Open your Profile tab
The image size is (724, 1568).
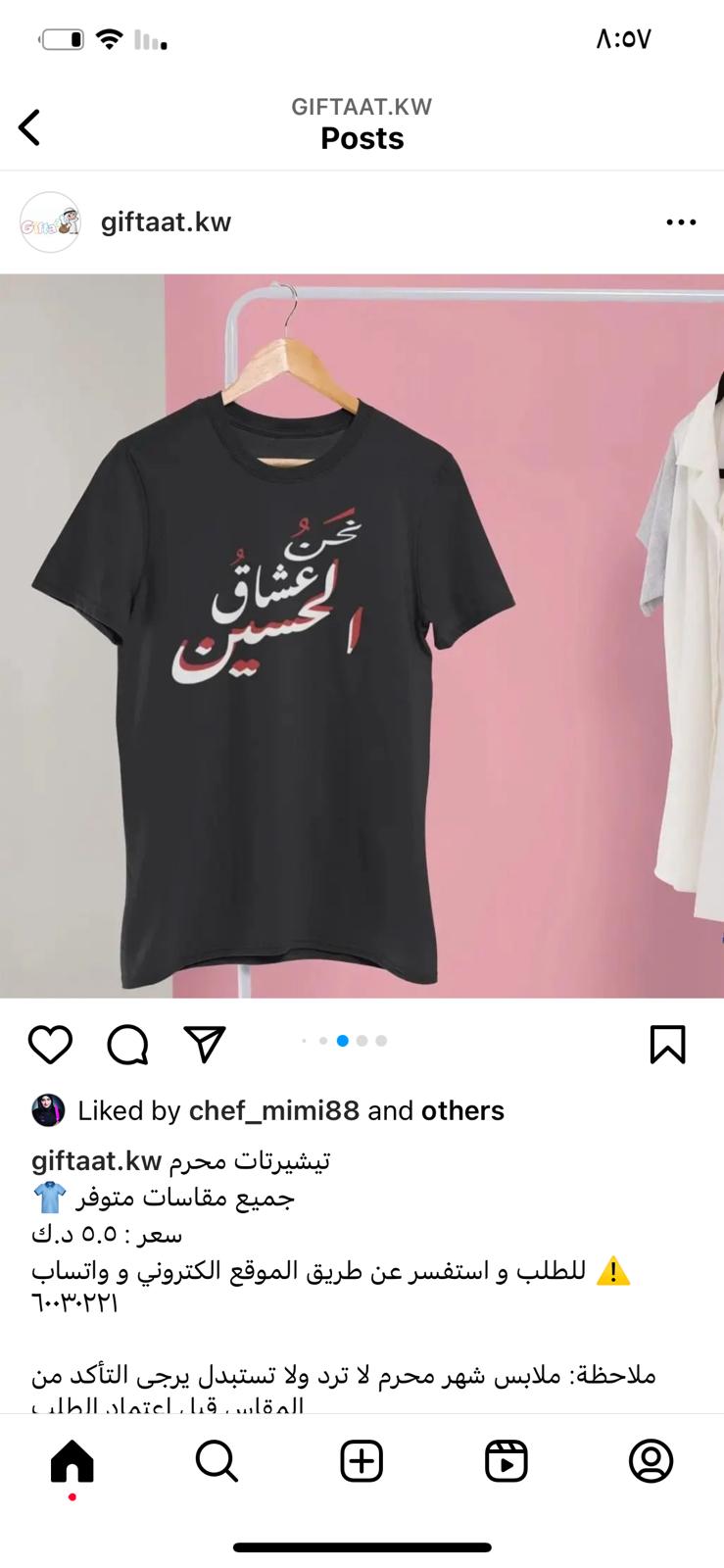pos(651,1461)
